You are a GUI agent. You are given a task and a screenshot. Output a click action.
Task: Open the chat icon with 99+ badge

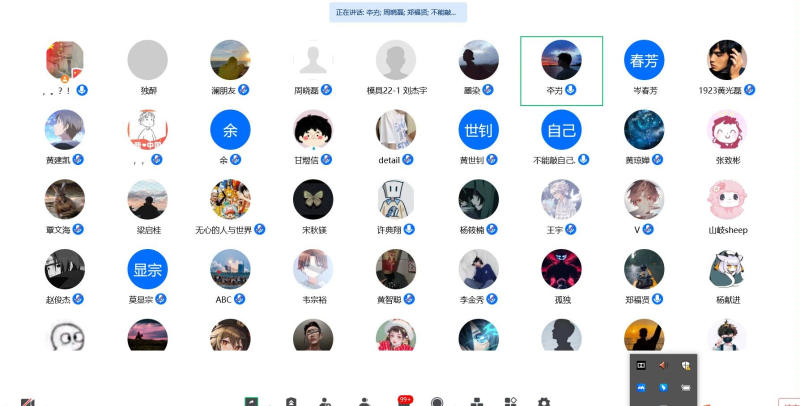[x=403, y=401]
